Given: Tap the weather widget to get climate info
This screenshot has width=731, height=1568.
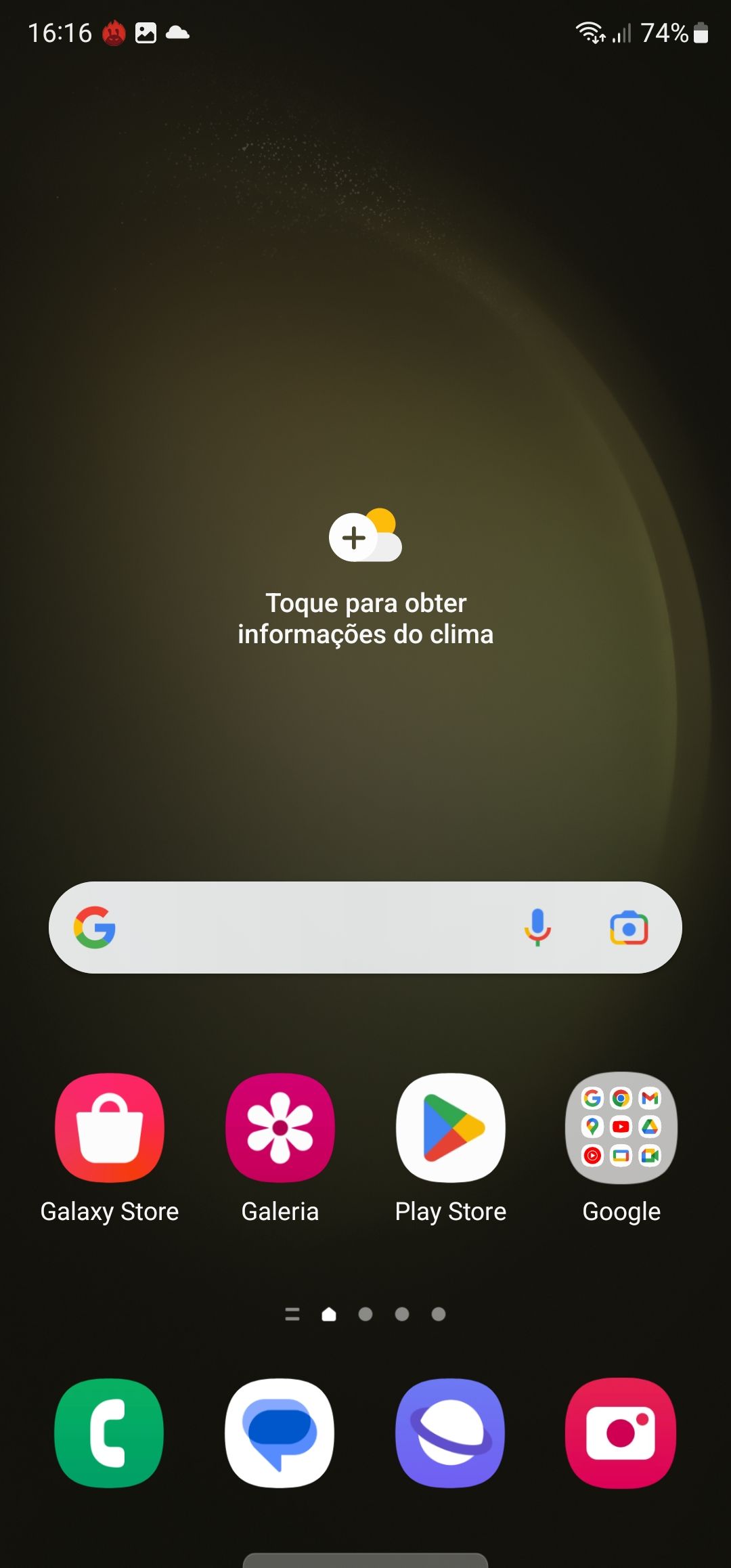Looking at the screenshot, I should coord(365,580).
